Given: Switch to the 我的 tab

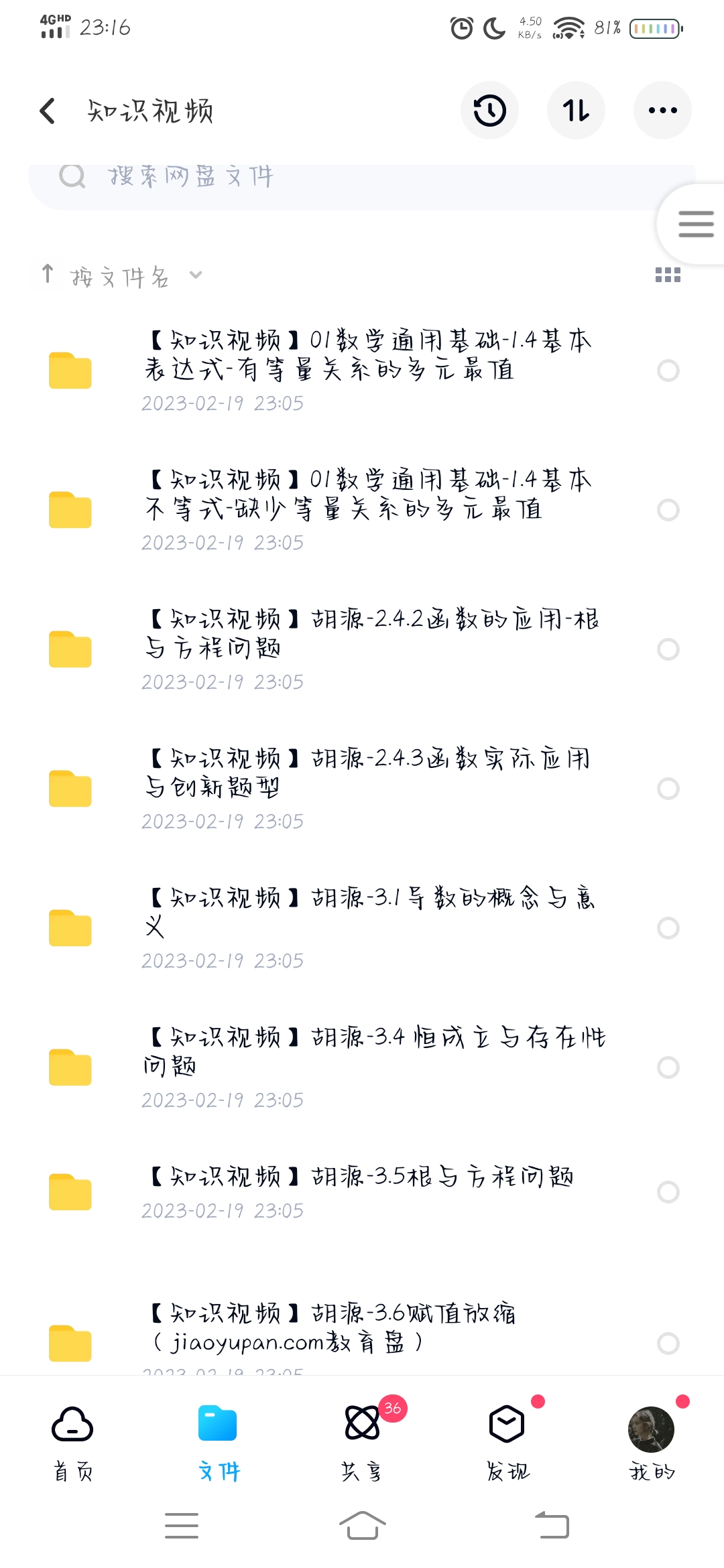Looking at the screenshot, I should coord(652,1441).
